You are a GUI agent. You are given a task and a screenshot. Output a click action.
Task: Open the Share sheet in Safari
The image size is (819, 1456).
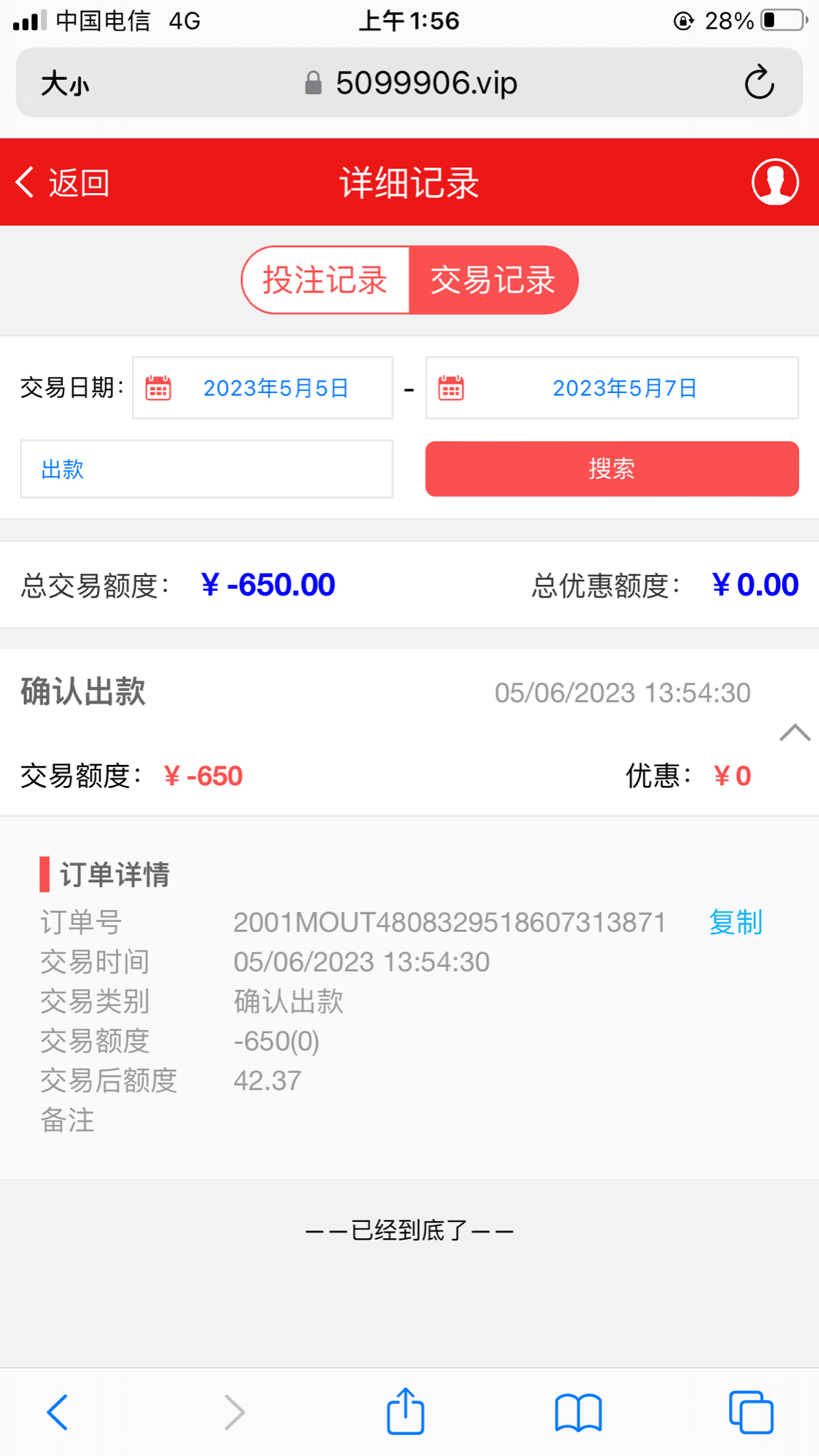(x=405, y=1411)
